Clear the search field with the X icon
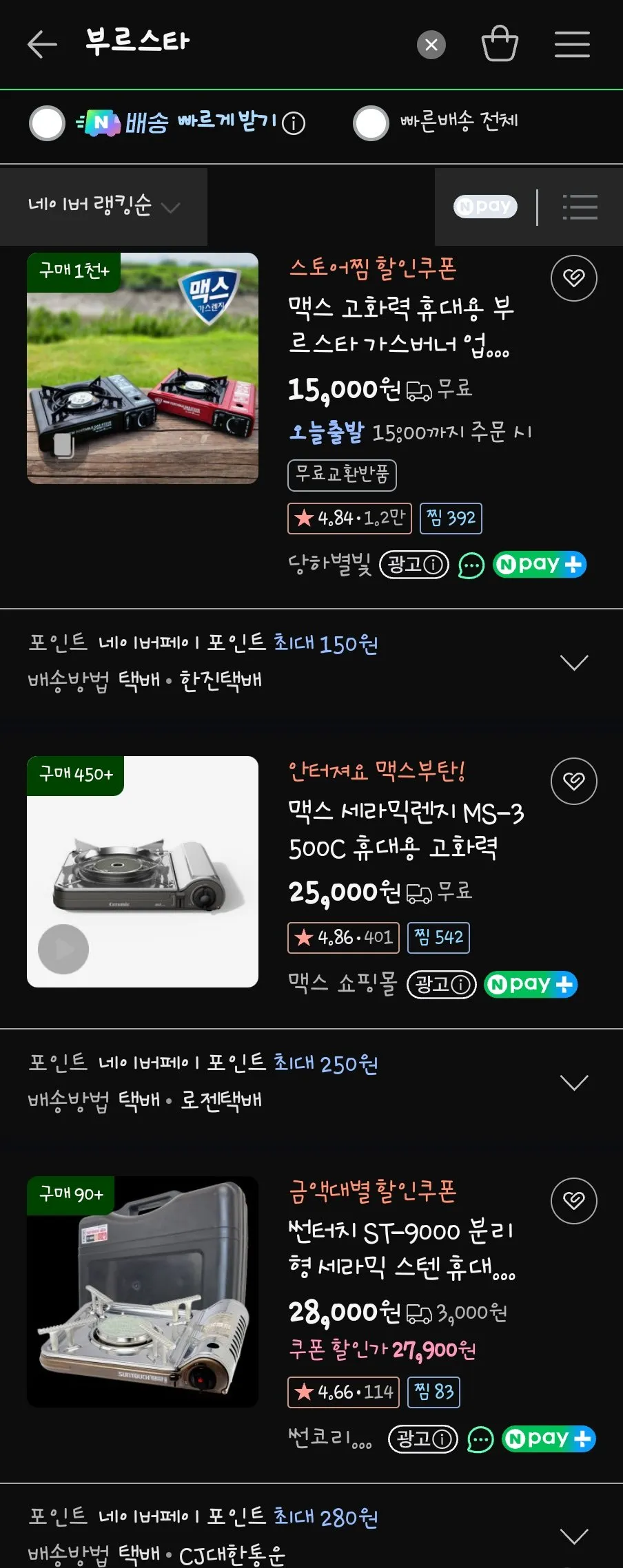 431,45
